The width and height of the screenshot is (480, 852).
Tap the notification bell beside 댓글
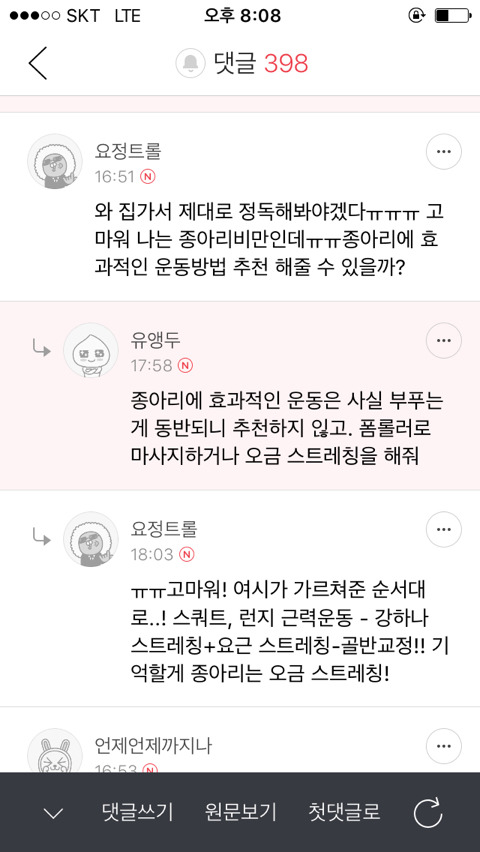point(190,64)
